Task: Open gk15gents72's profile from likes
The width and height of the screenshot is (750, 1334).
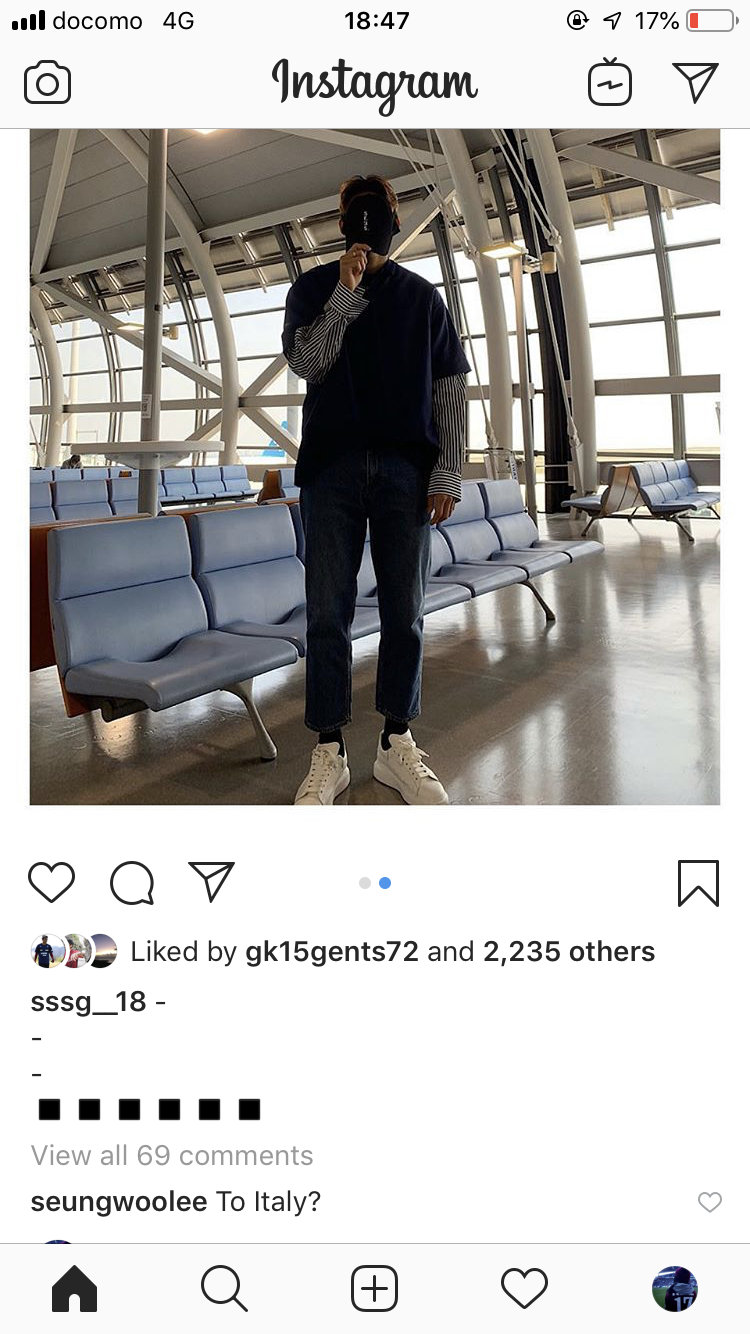Action: [332, 952]
